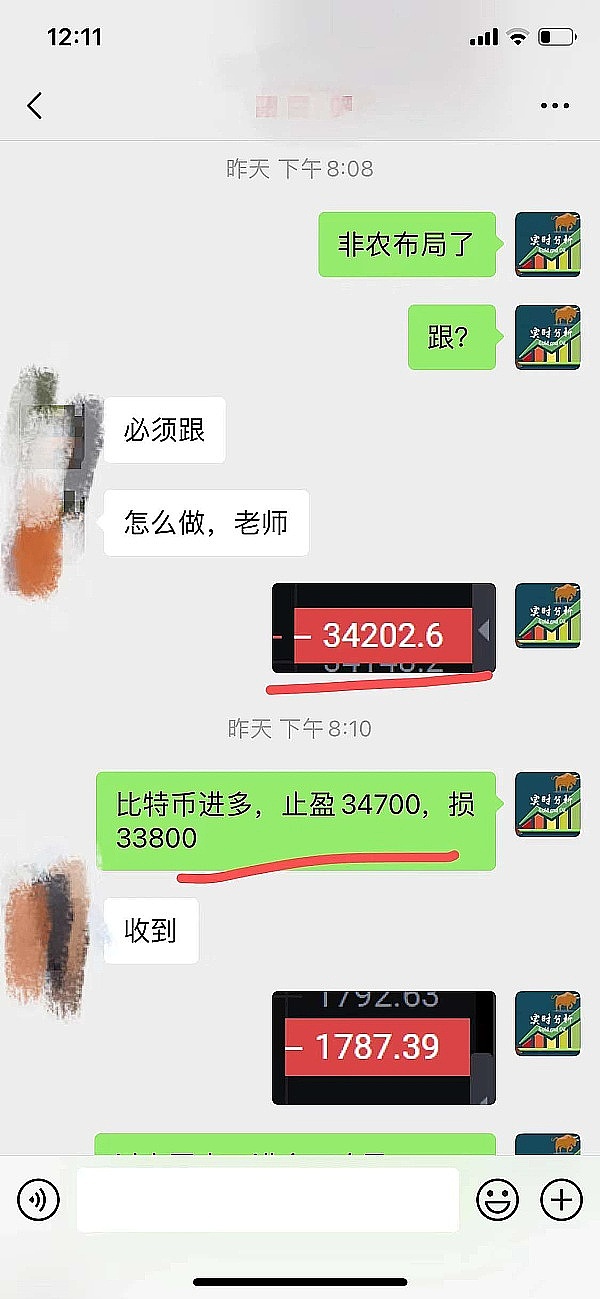Screen dimensions: 600x1299
Task: View the 1787.39 price image
Action: click(384, 1047)
